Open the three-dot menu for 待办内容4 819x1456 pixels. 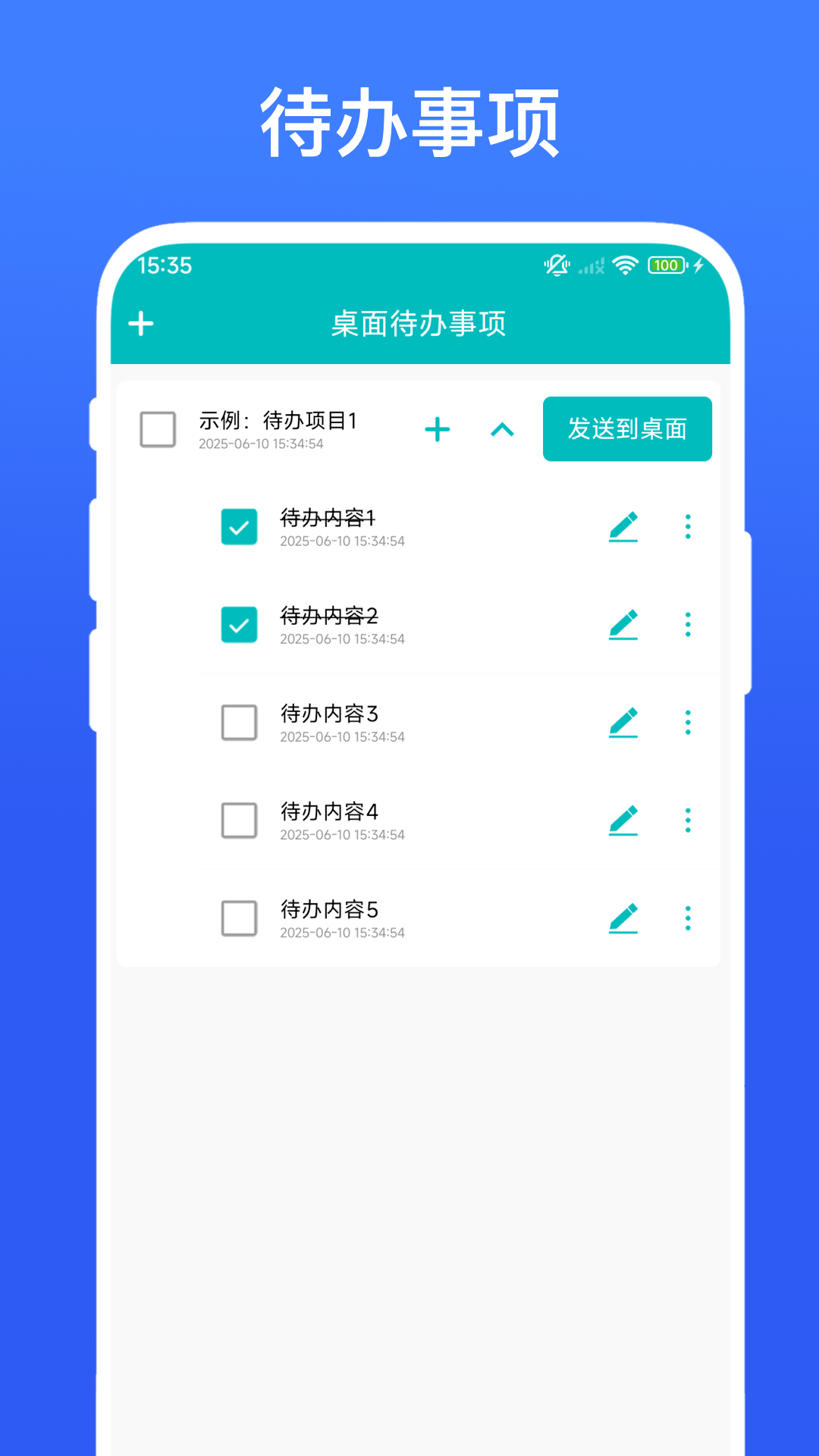[687, 821]
